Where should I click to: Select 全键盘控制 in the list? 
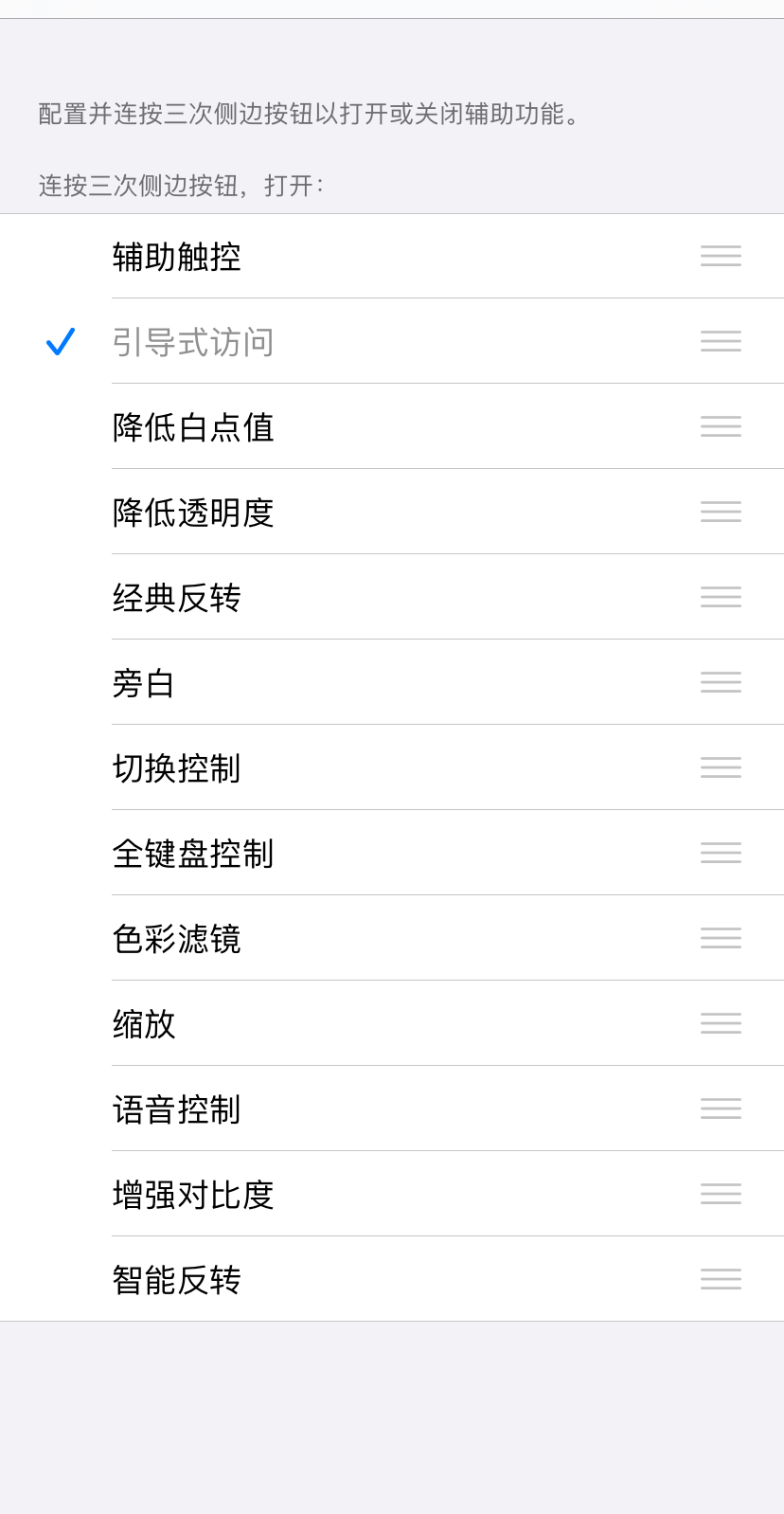pos(193,854)
